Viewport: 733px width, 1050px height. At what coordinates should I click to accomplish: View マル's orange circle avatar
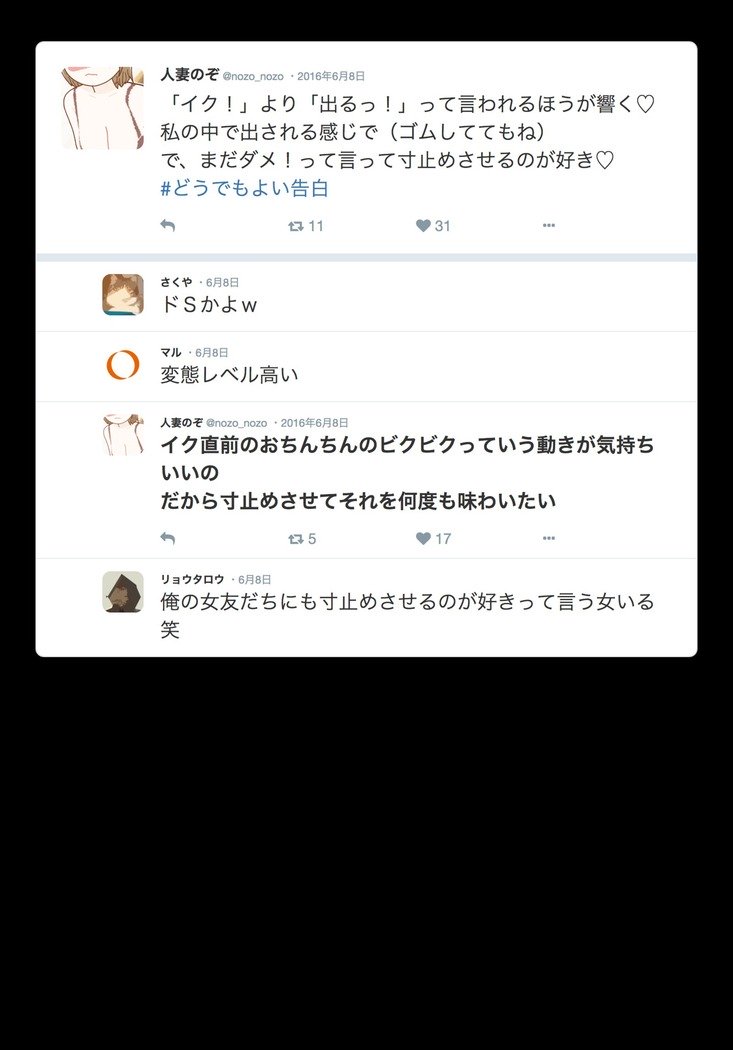pyautogui.click(x=122, y=366)
